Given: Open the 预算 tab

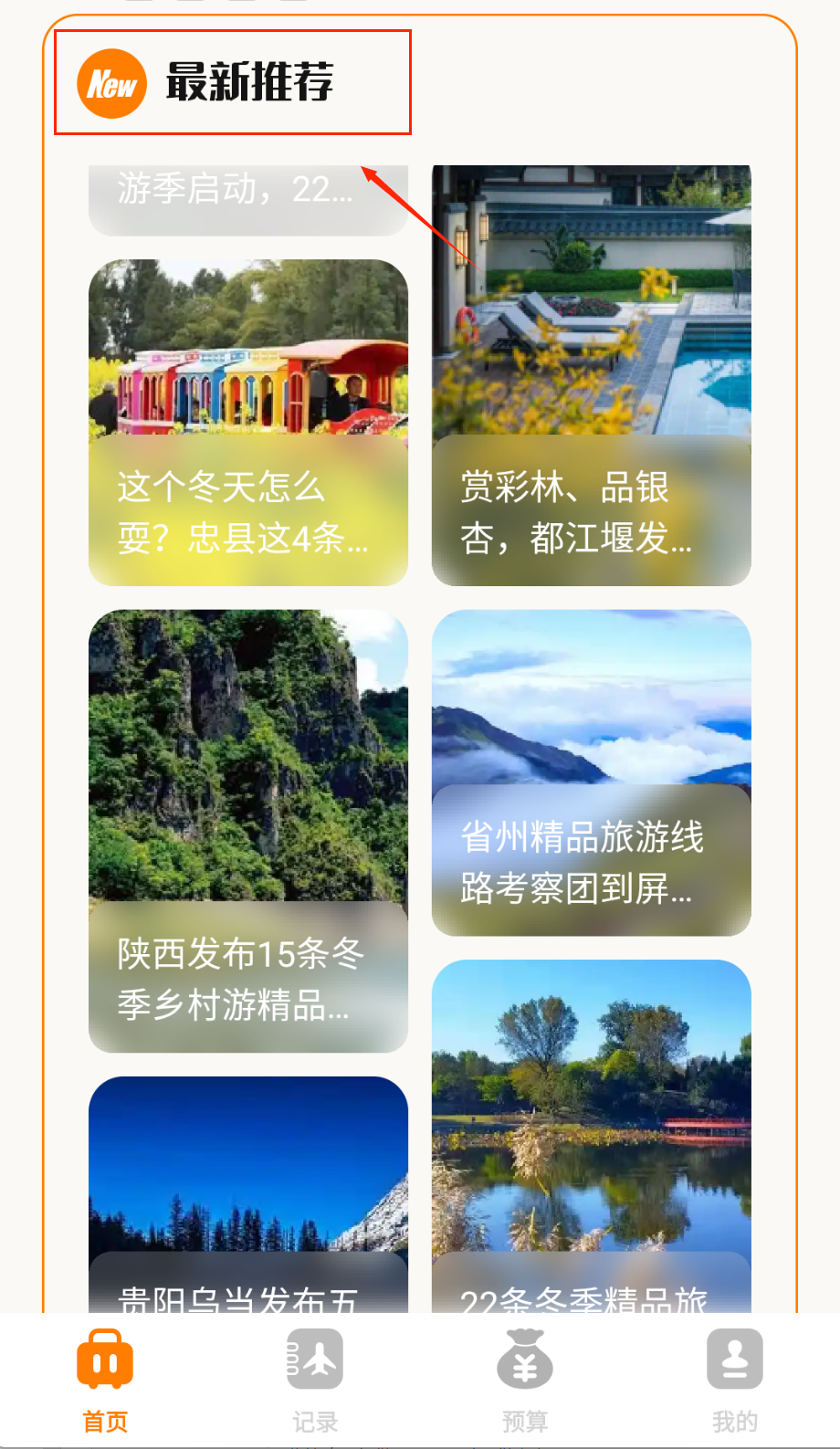Looking at the screenshot, I should pyautogui.click(x=525, y=1381).
